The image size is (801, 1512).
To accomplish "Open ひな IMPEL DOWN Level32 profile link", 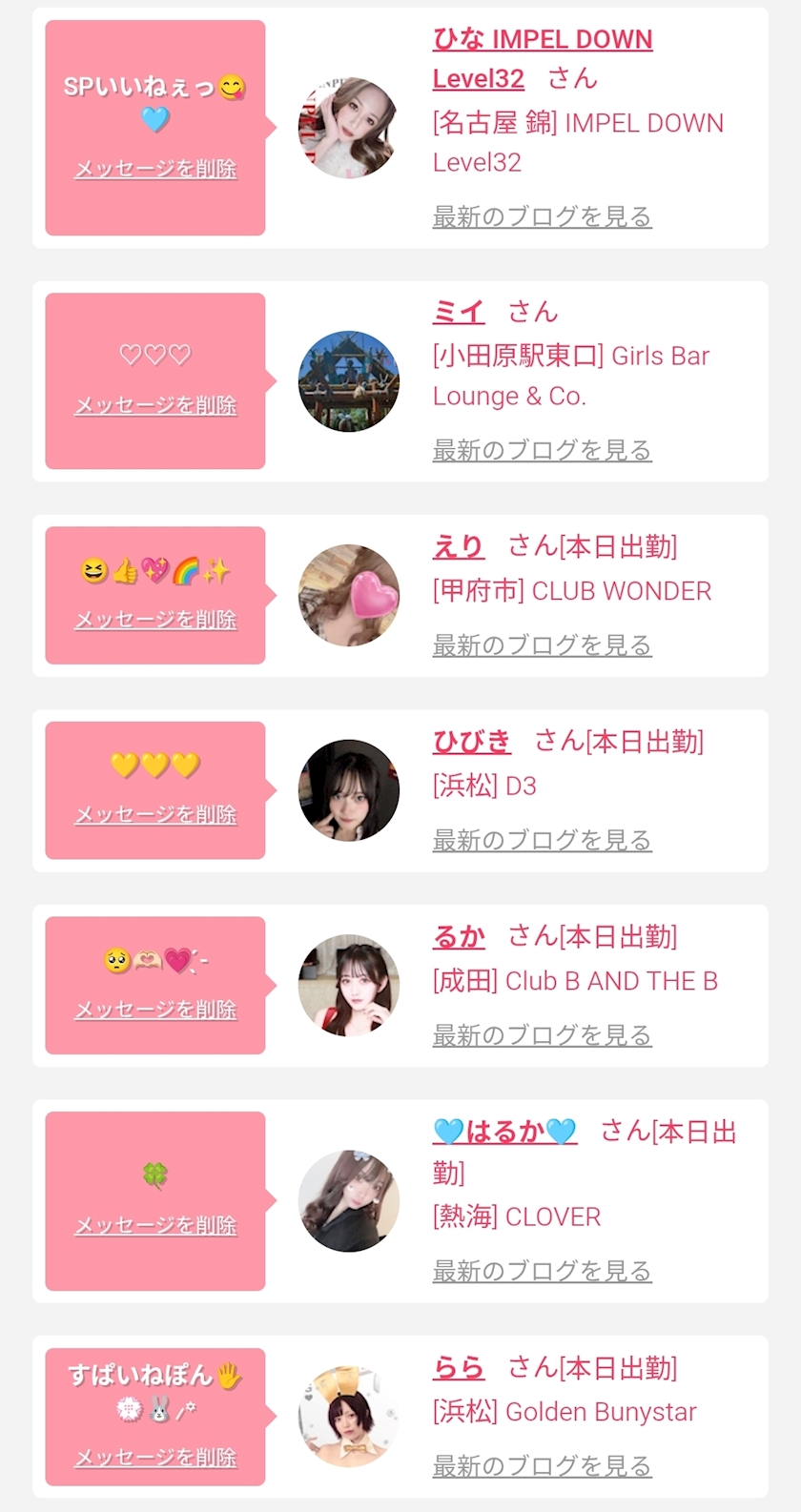I will 543,58.
